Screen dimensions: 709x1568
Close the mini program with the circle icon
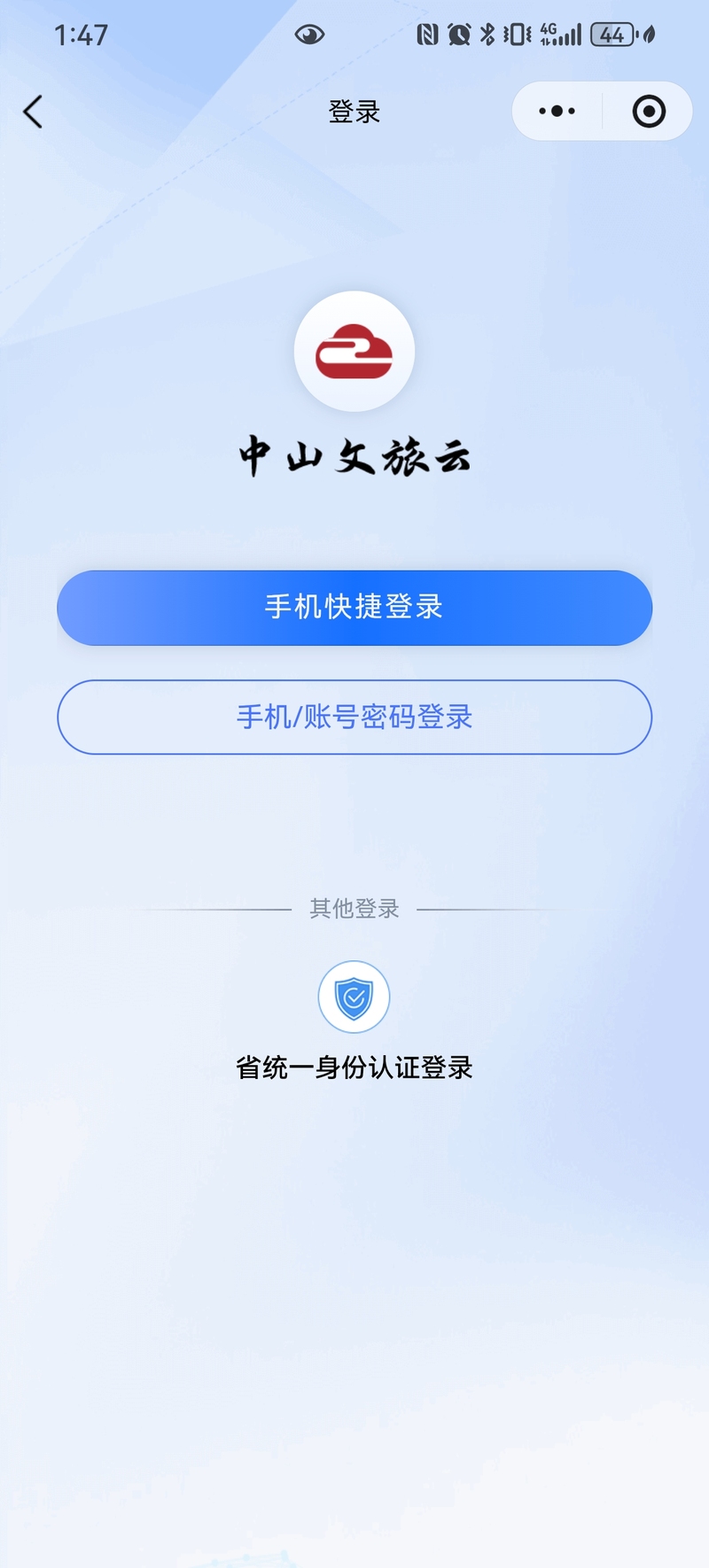coord(649,112)
